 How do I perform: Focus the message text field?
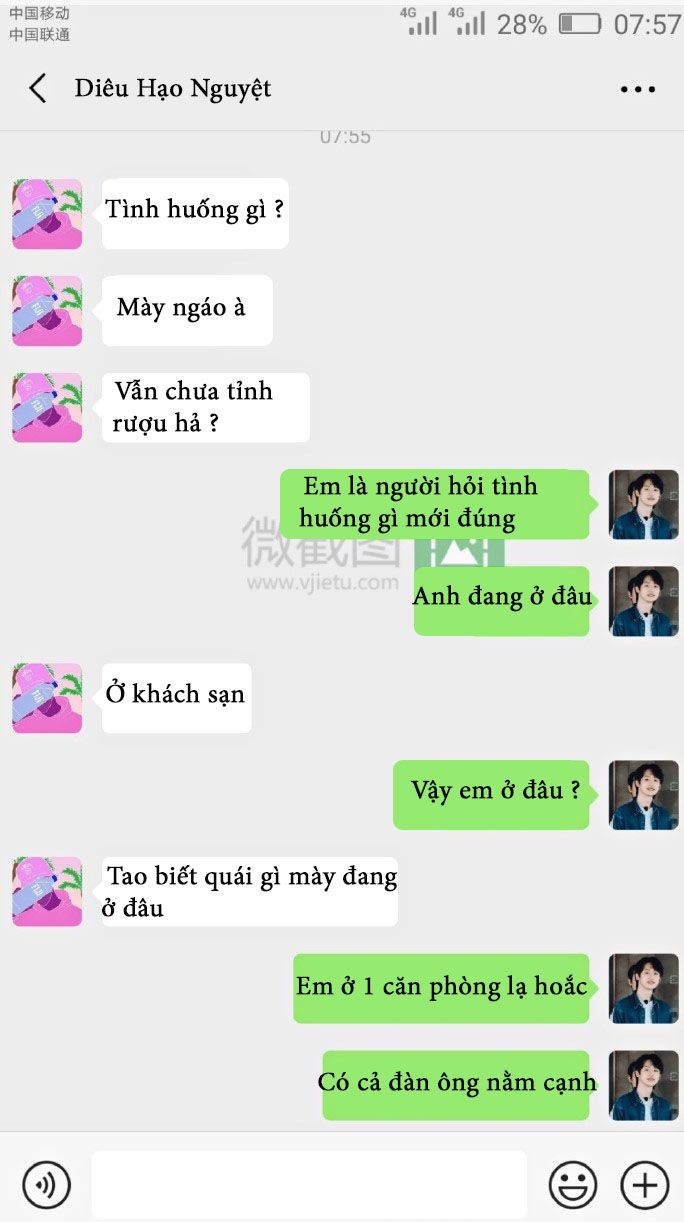click(x=309, y=1185)
